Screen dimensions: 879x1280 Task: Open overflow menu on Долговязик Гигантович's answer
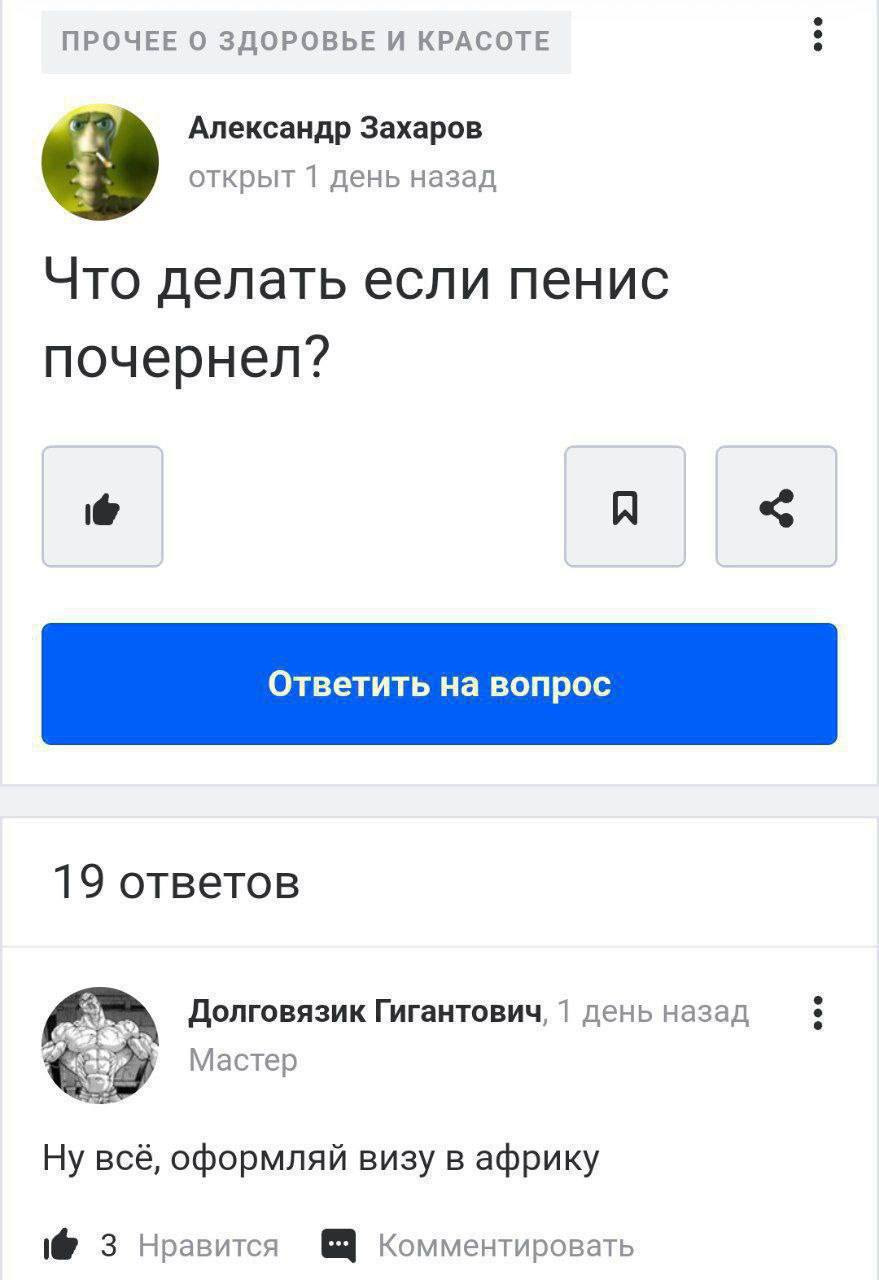pos(818,1013)
